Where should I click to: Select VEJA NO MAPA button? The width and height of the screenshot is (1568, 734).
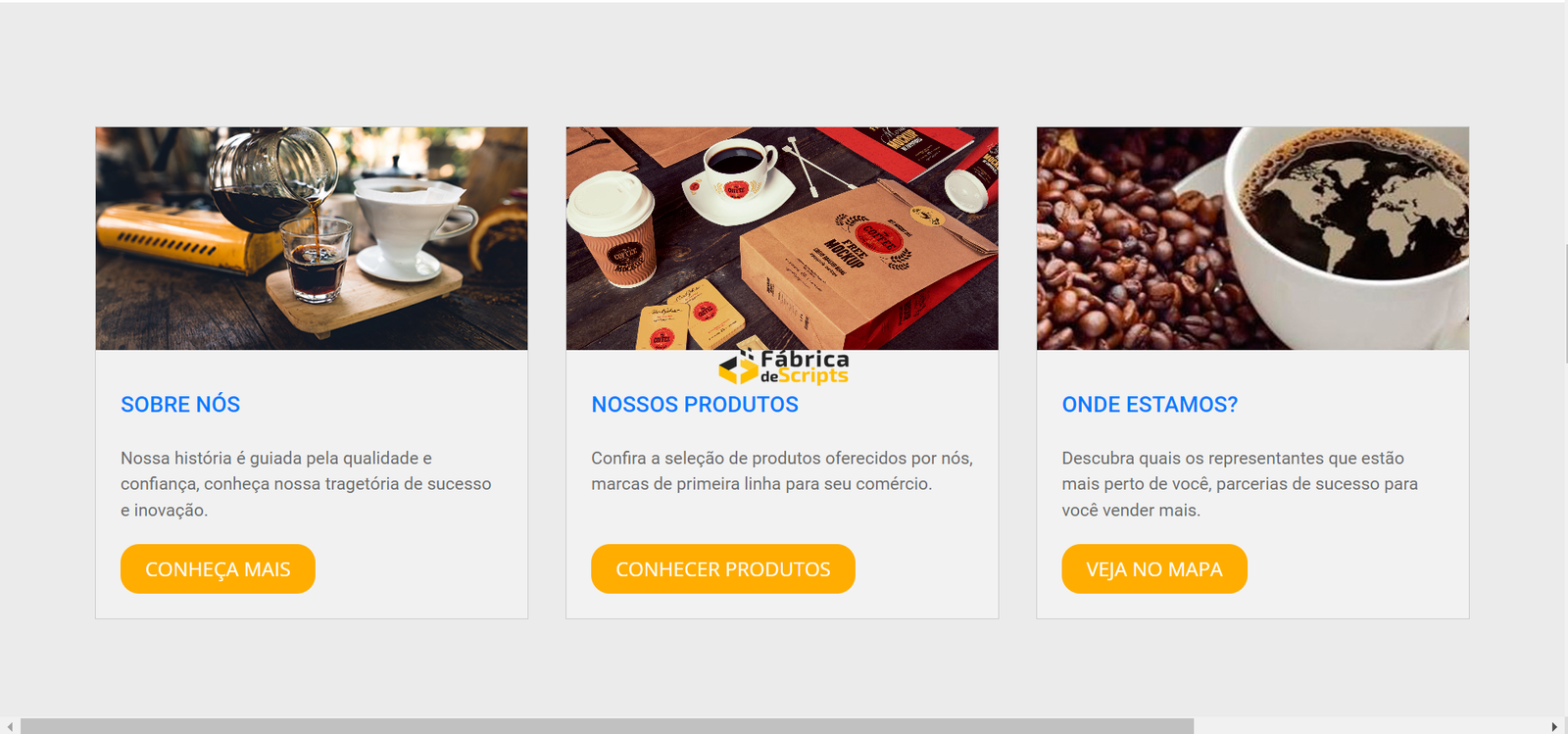tap(1153, 569)
